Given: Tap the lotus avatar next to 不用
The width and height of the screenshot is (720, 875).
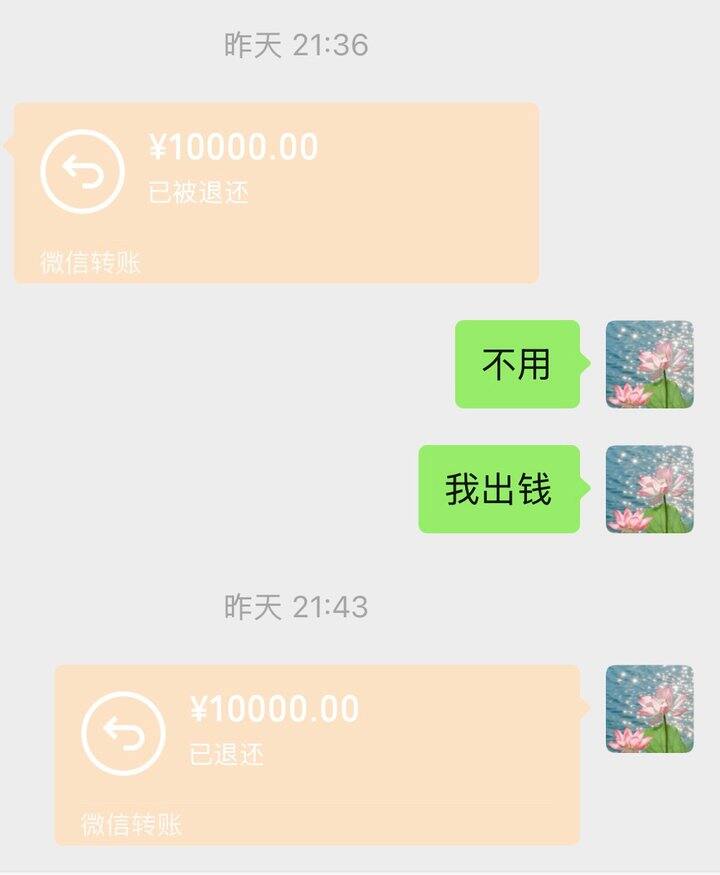Looking at the screenshot, I should [649, 364].
